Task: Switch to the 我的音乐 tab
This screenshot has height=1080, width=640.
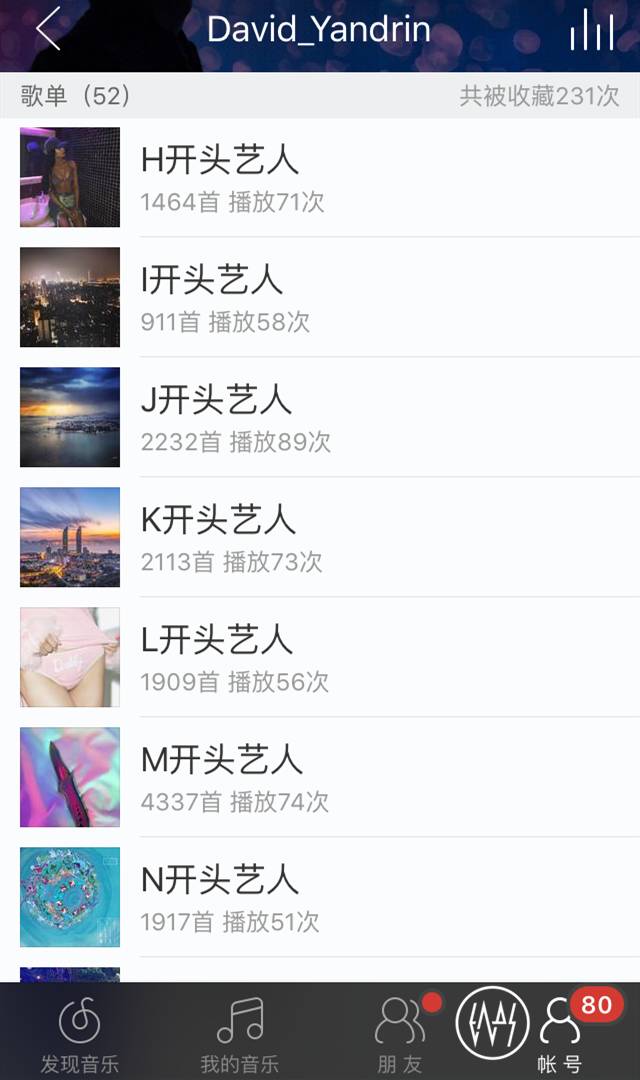Action: click(x=240, y=1033)
